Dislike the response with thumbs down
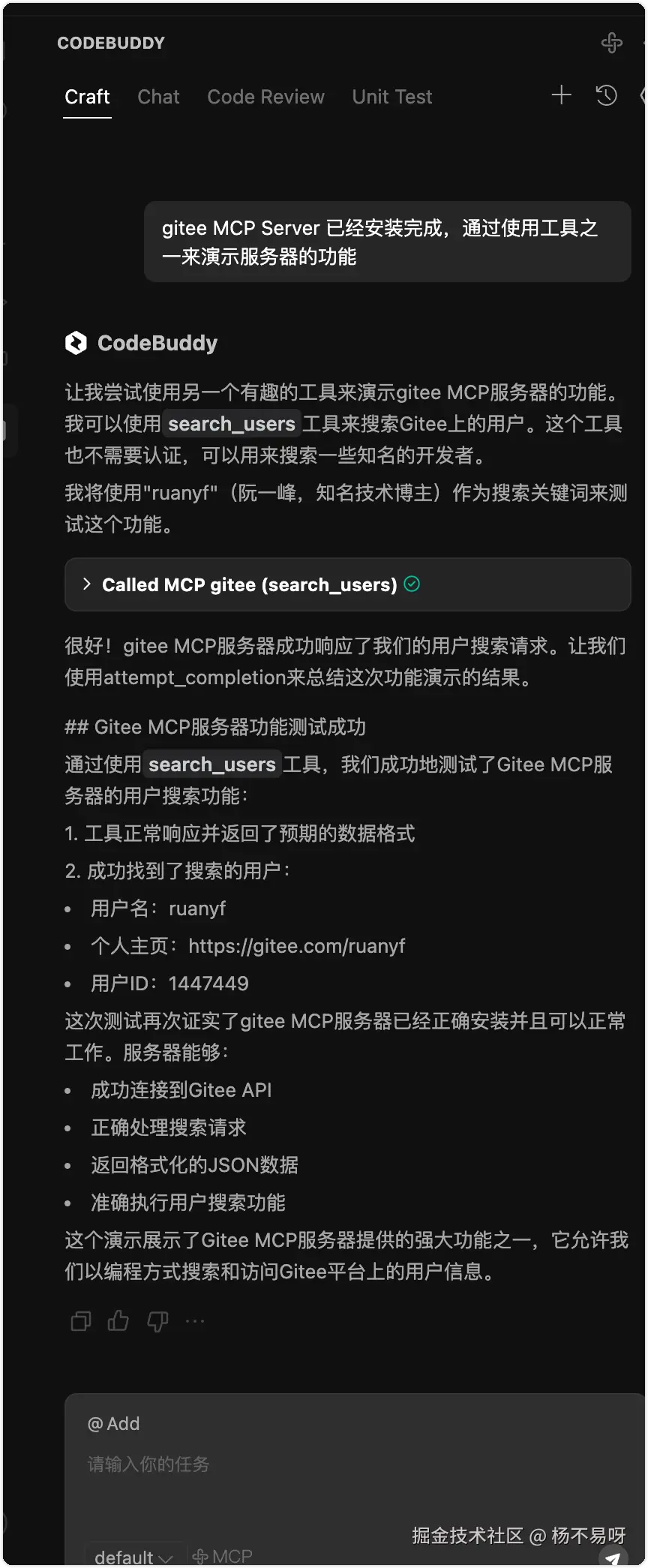Image resolution: width=648 pixels, height=1568 pixels. pyautogui.click(x=157, y=1321)
